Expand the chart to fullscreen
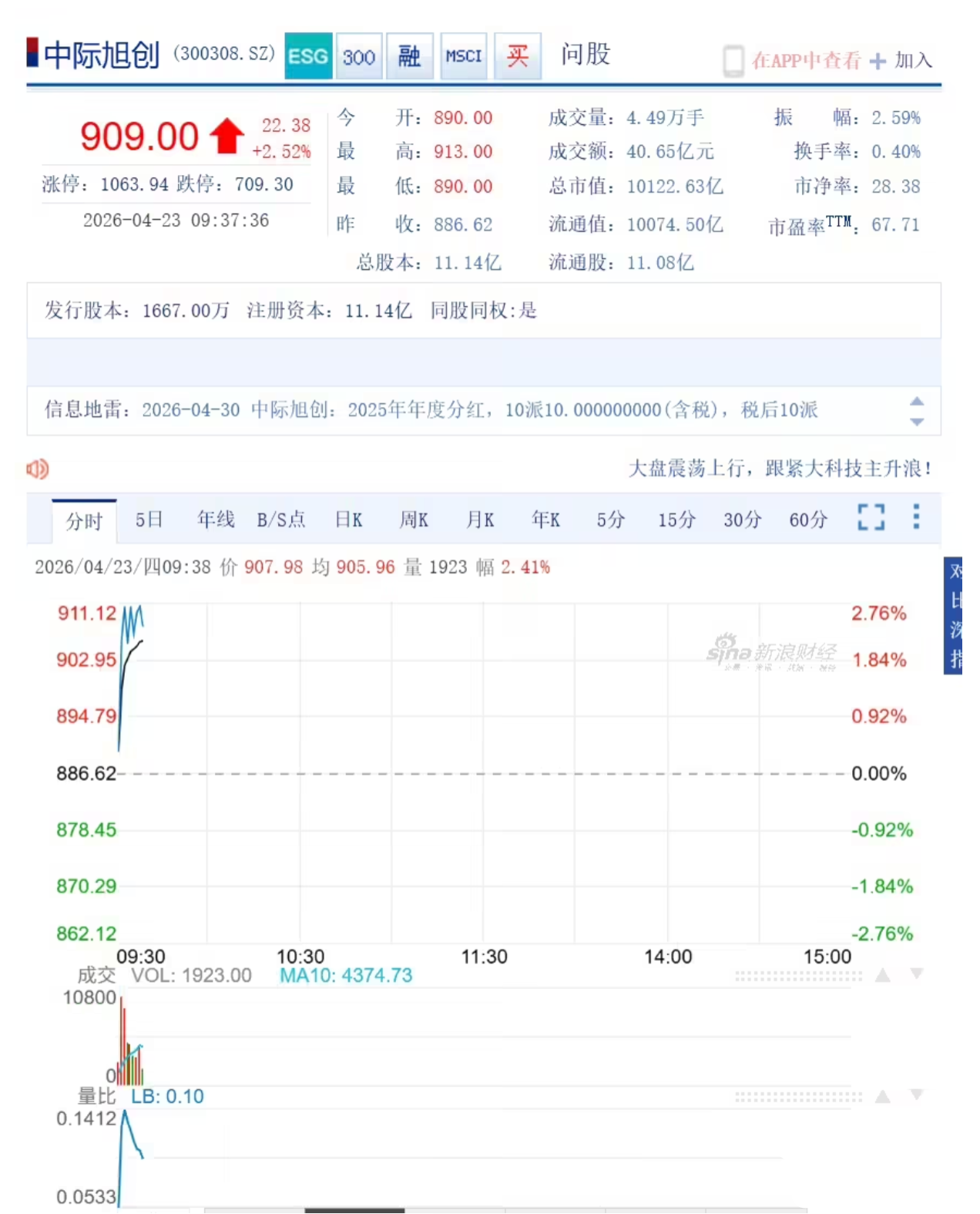This screenshot has width=980, height=1214. [x=871, y=517]
